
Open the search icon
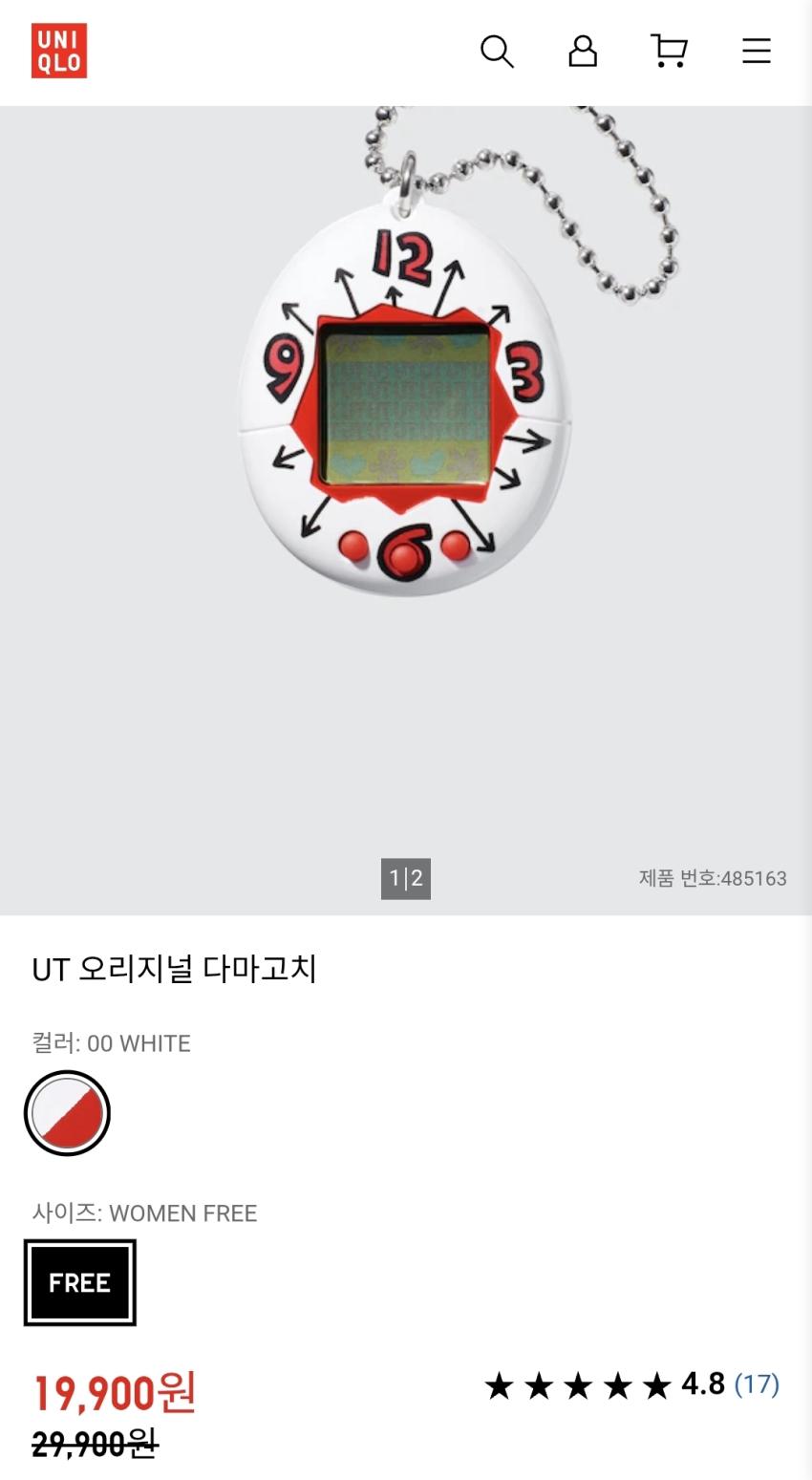point(497,52)
